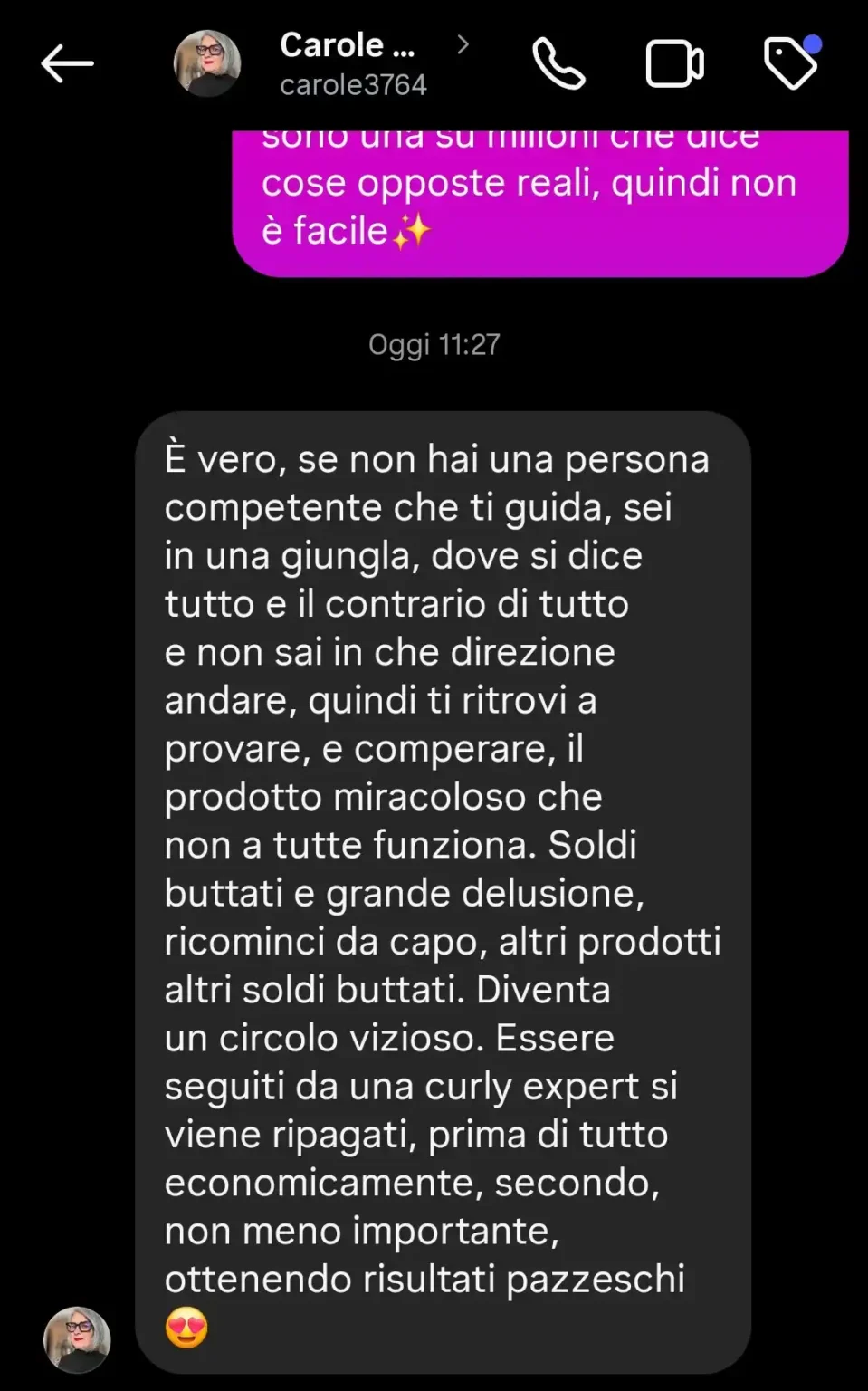Open Carole's profile picture in the header

207,64
